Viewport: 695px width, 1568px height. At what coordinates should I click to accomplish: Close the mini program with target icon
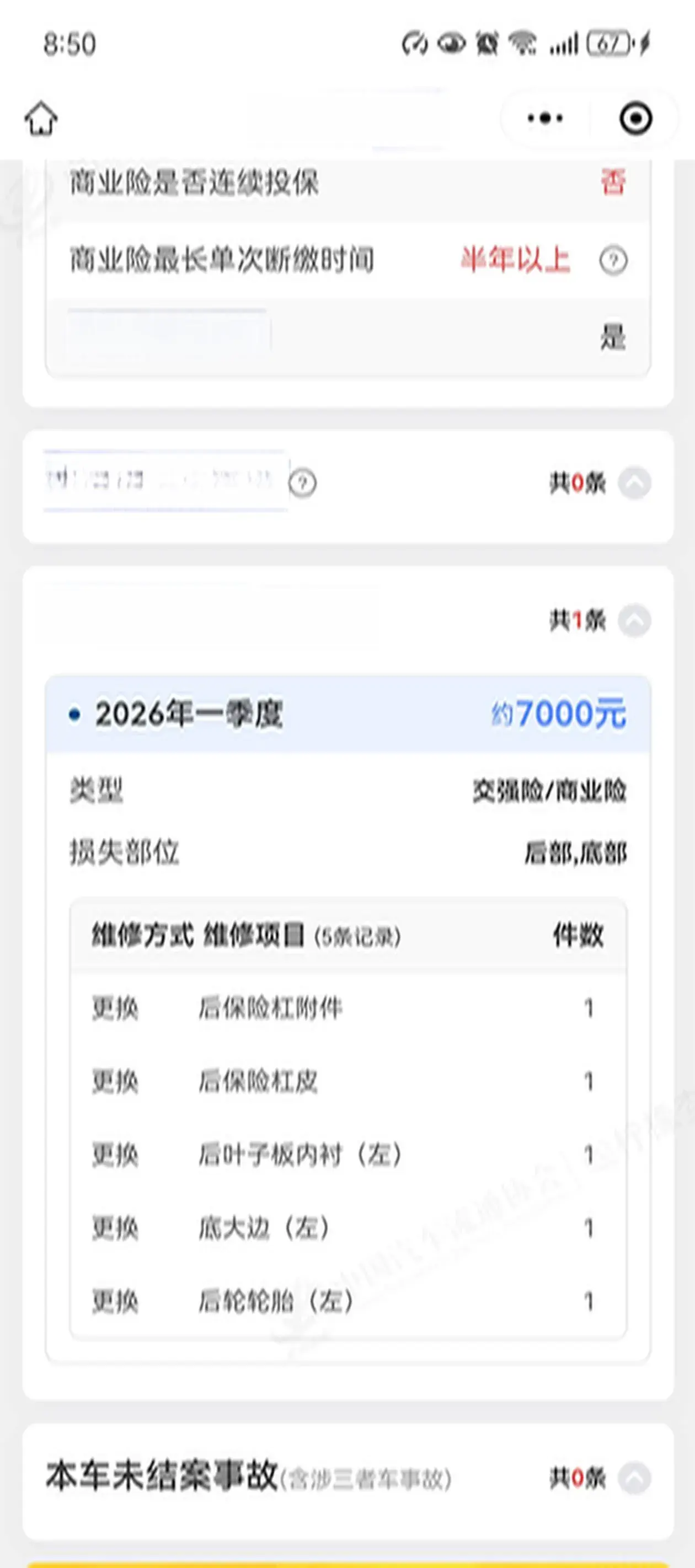(x=635, y=118)
